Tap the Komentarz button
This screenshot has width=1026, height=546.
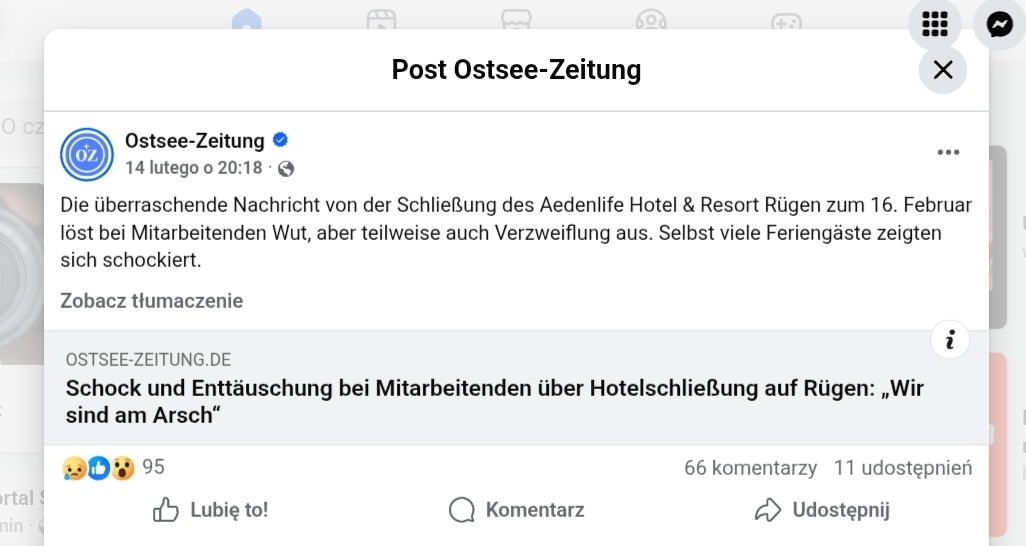(x=517, y=510)
